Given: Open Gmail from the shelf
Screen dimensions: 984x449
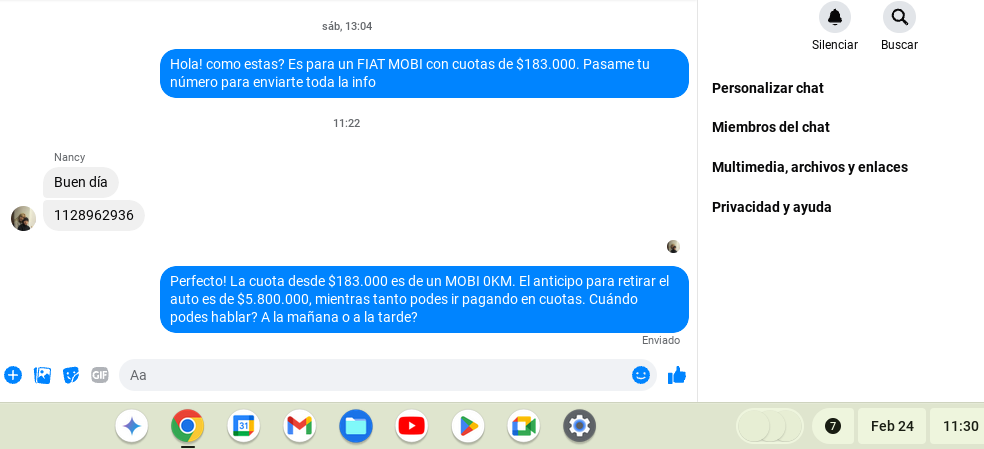Looking at the screenshot, I should click(x=299, y=427).
